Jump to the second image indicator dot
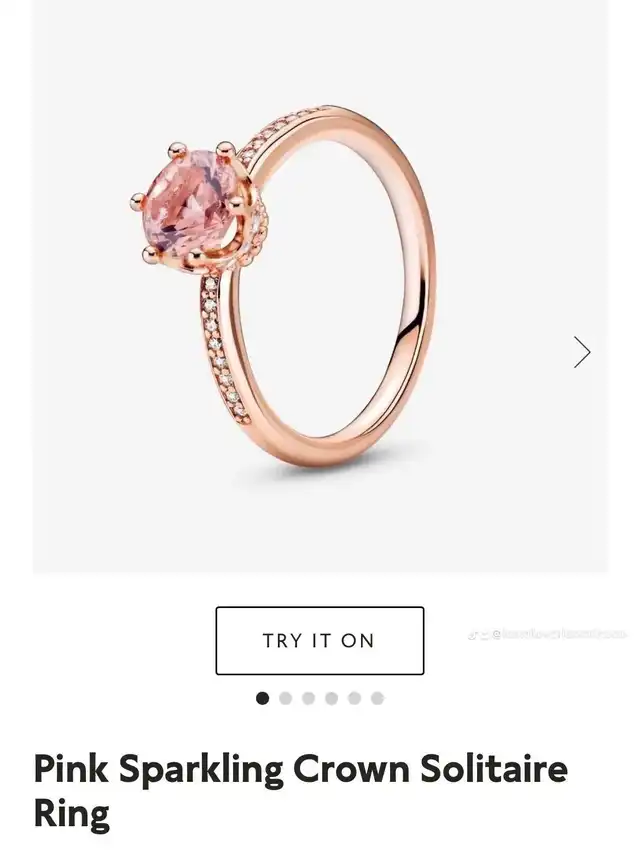 pos(286,698)
